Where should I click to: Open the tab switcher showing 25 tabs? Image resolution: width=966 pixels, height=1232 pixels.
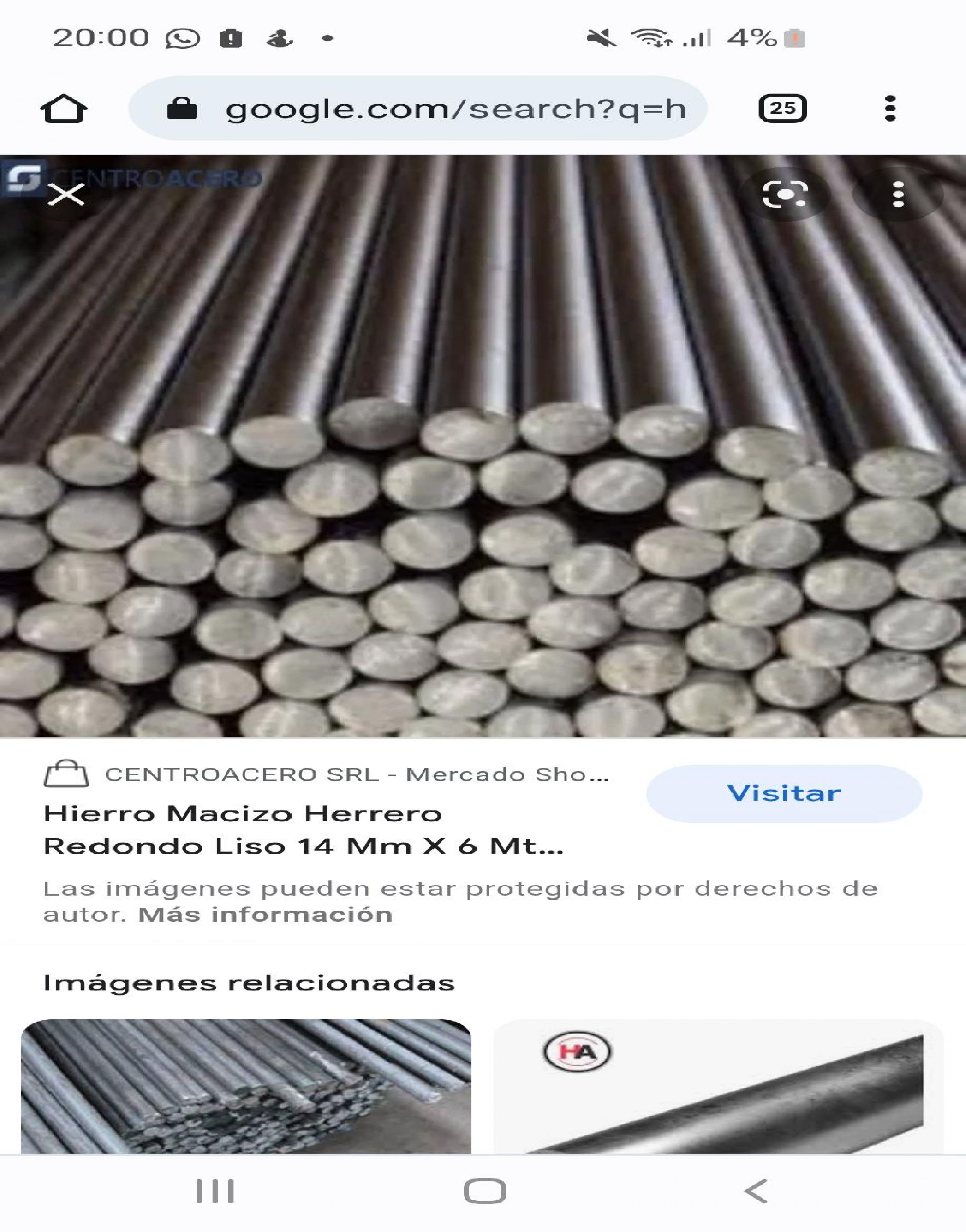click(782, 109)
